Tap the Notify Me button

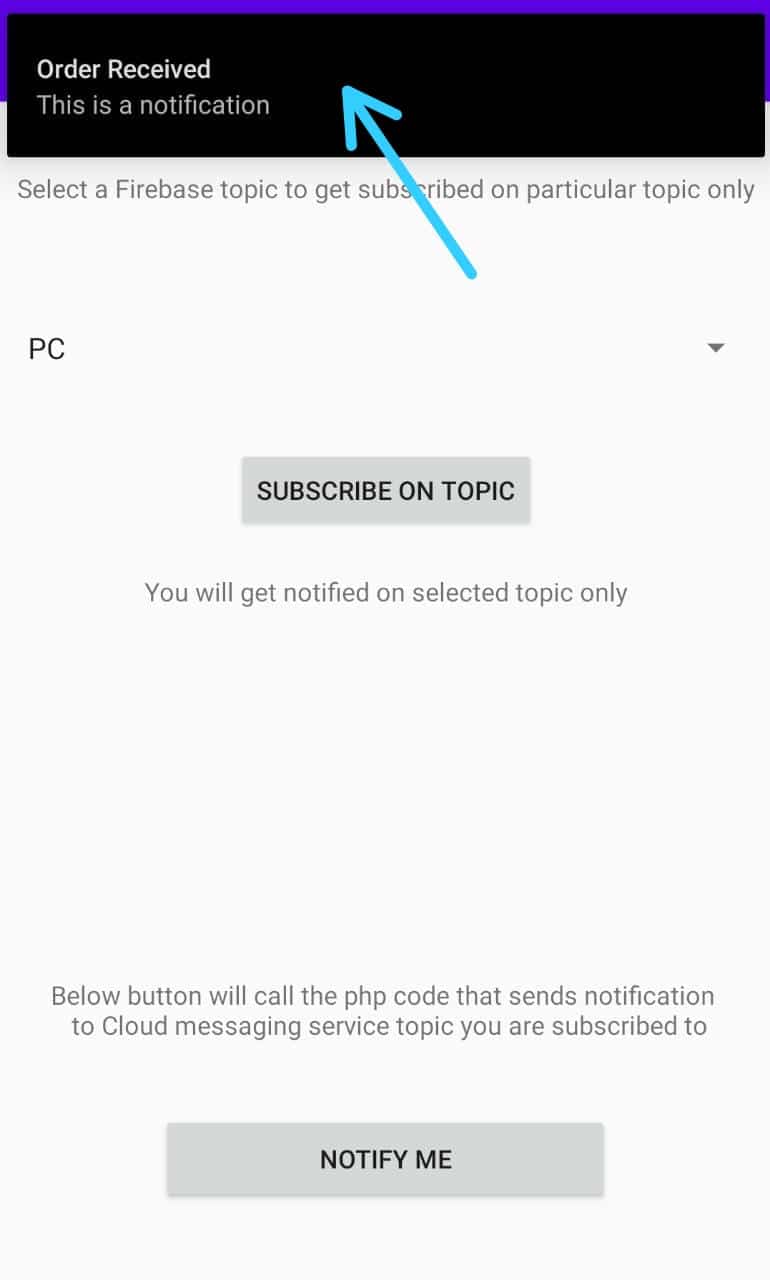(386, 1159)
